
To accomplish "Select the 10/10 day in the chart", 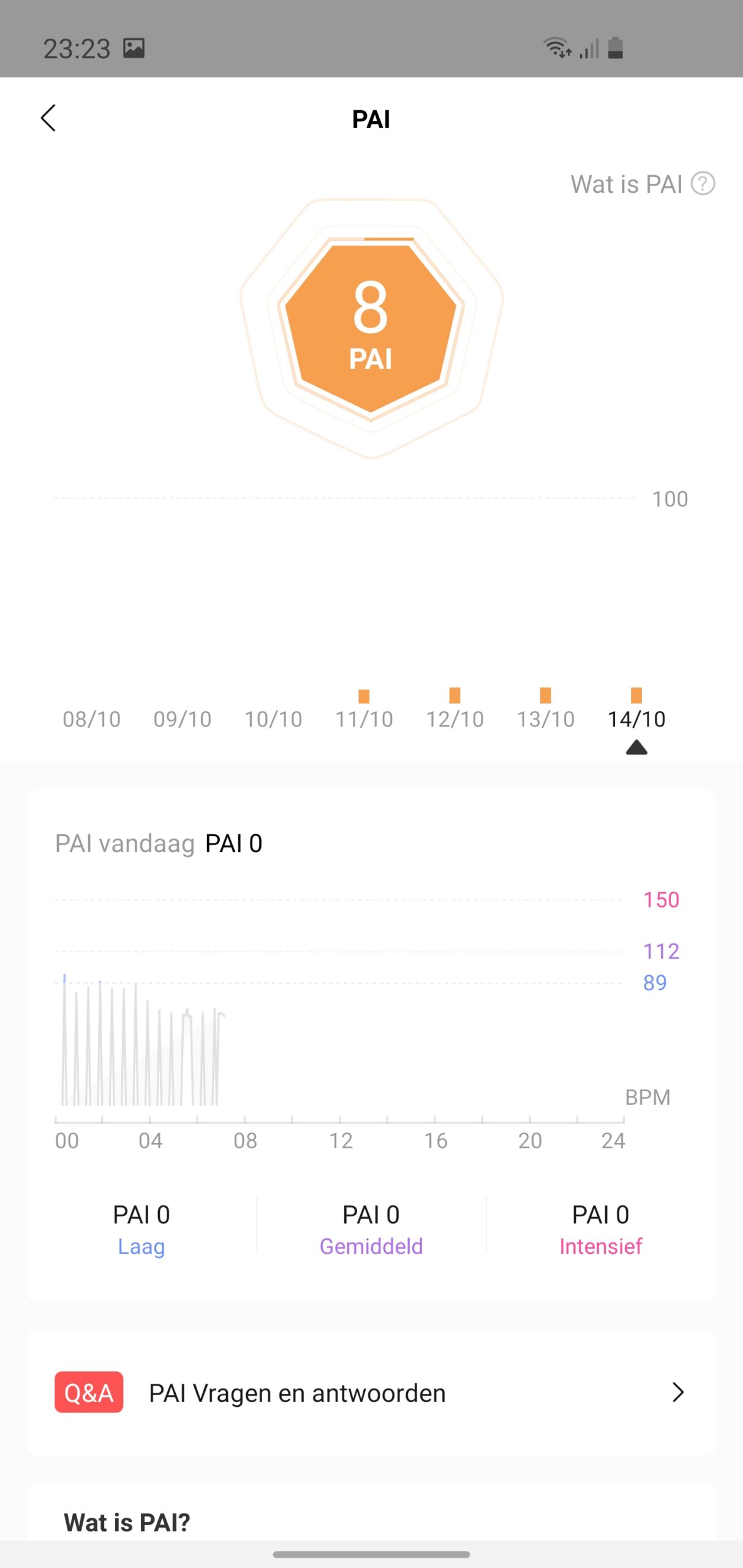I will [x=273, y=718].
